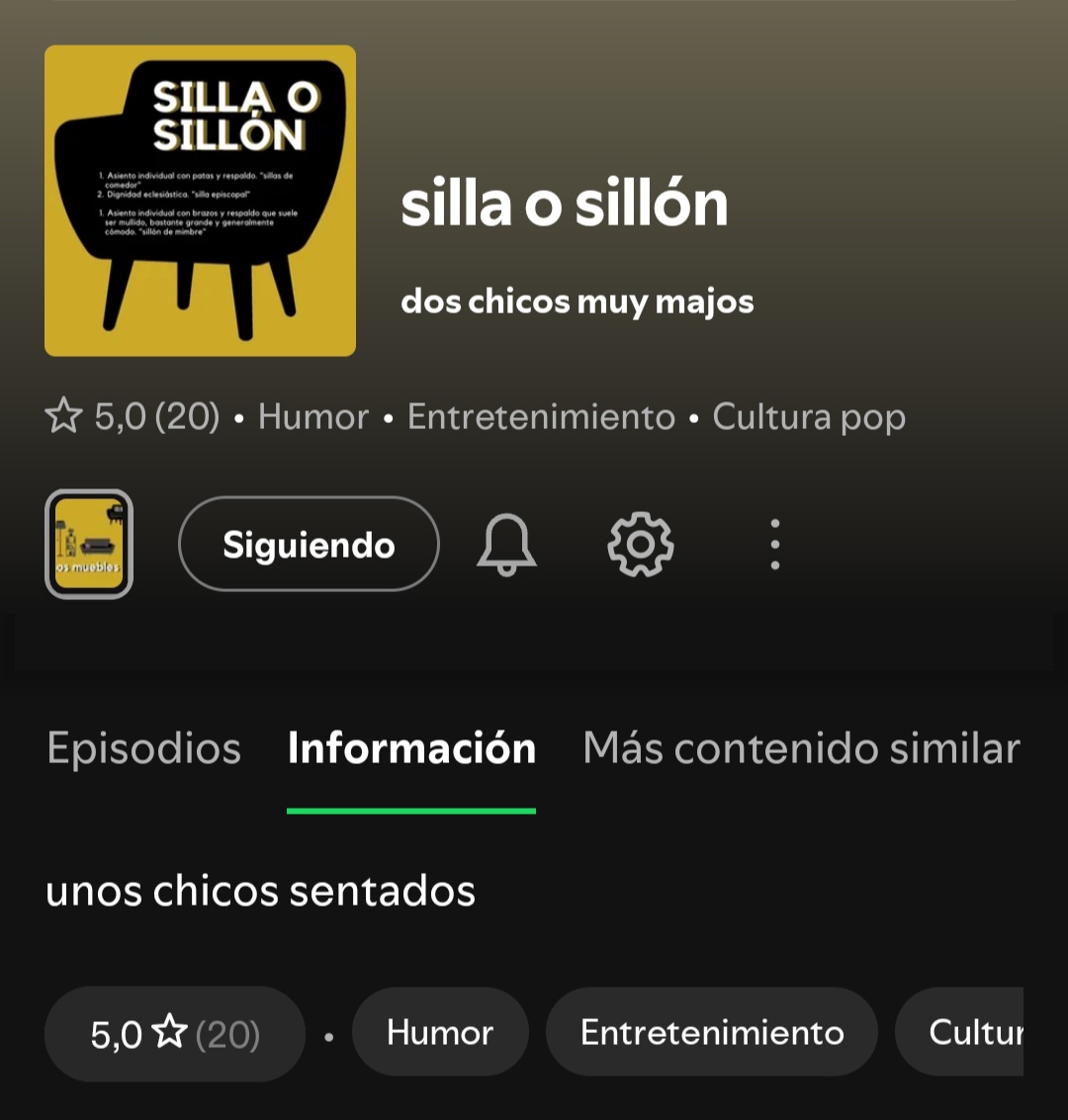
Task: Select the currently active Información tab
Action: (411, 748)
